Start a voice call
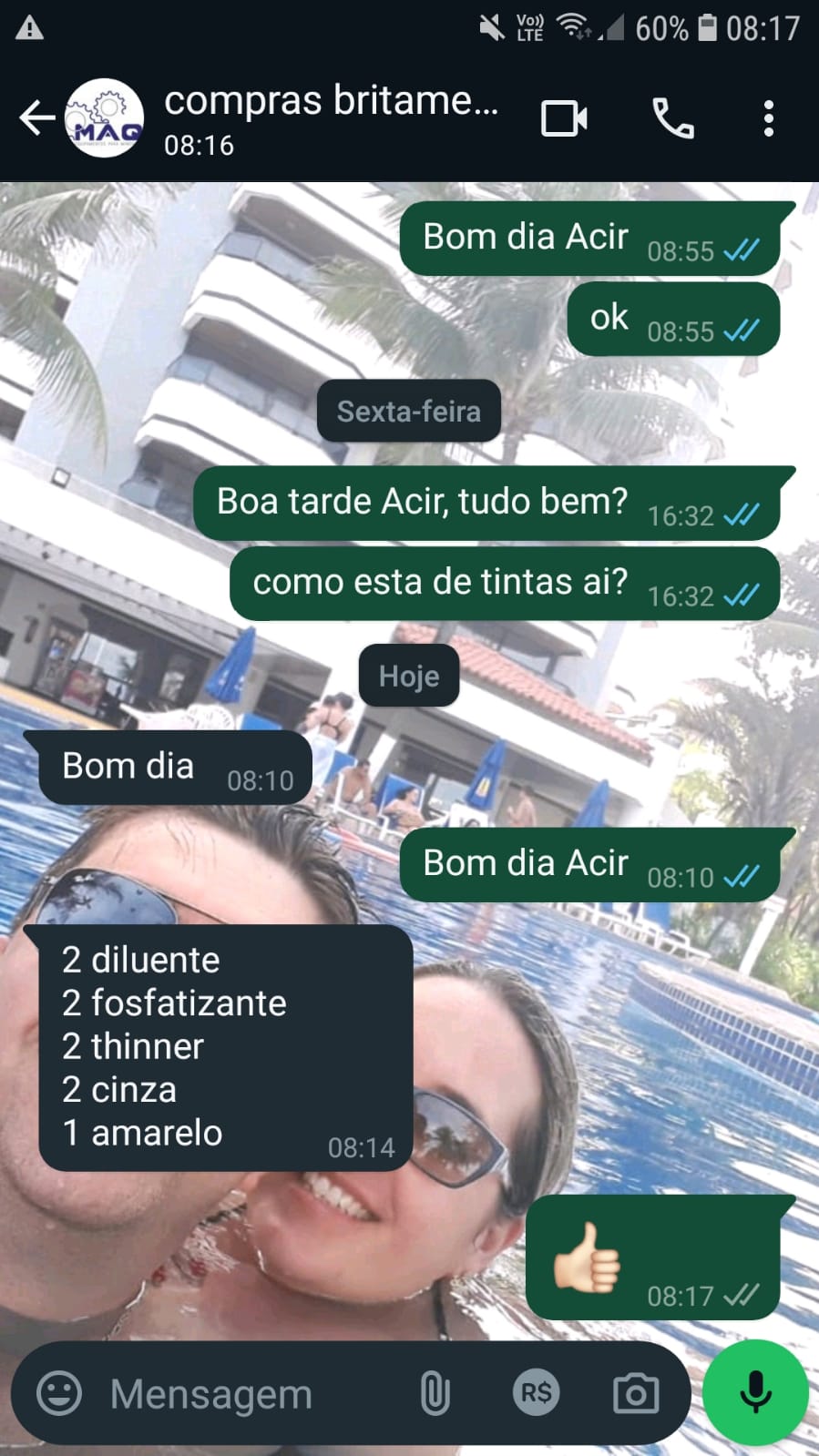 coord(673,118)
